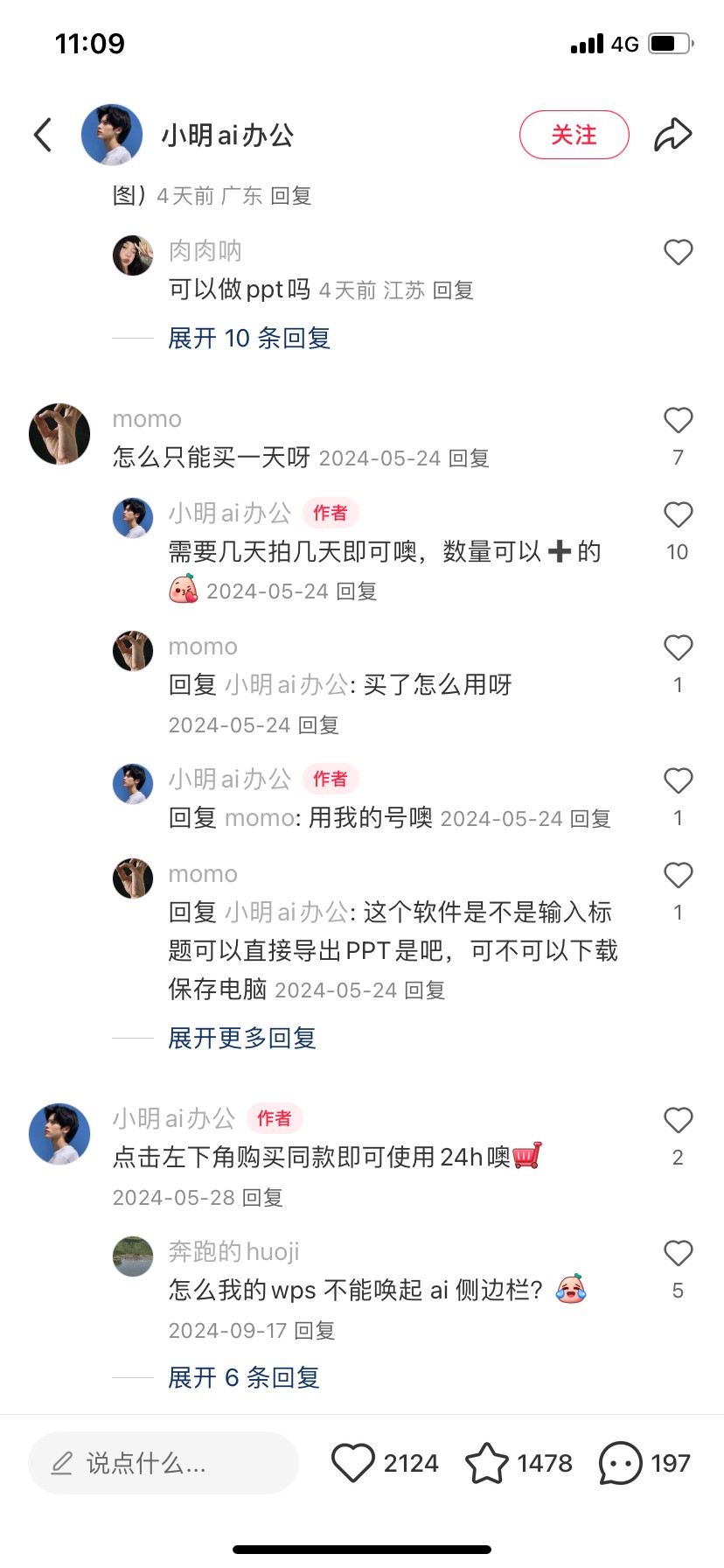724x1568 pixels.
Task: Open 奔跑的huoji's profile avatar
Action: click(x=133, y=1256)
